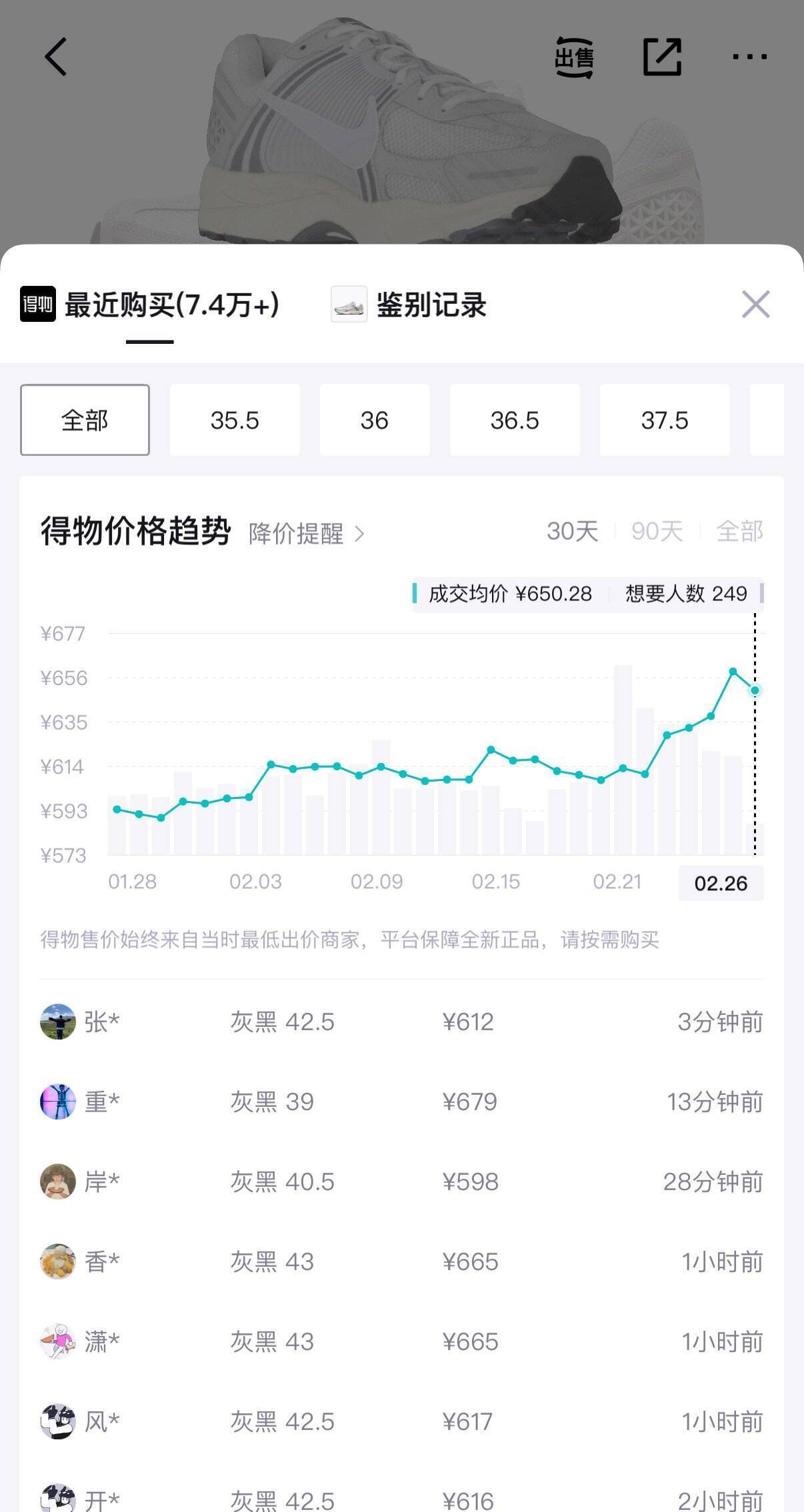Open the 全部 time range view
The image size is (804, 1512).
coord(739,532)
